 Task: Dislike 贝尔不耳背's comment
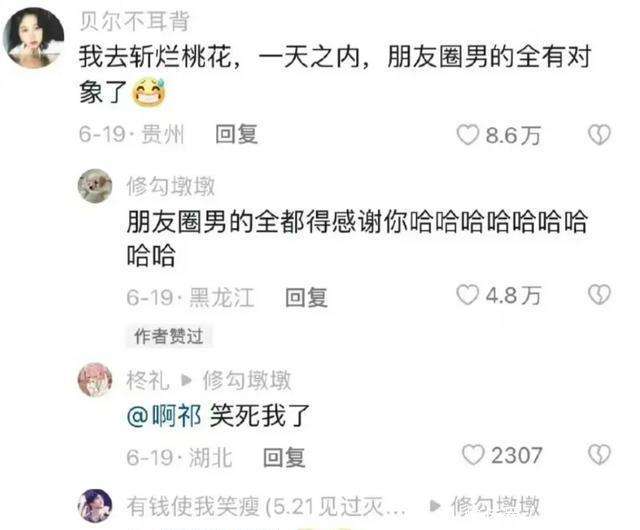598,134
